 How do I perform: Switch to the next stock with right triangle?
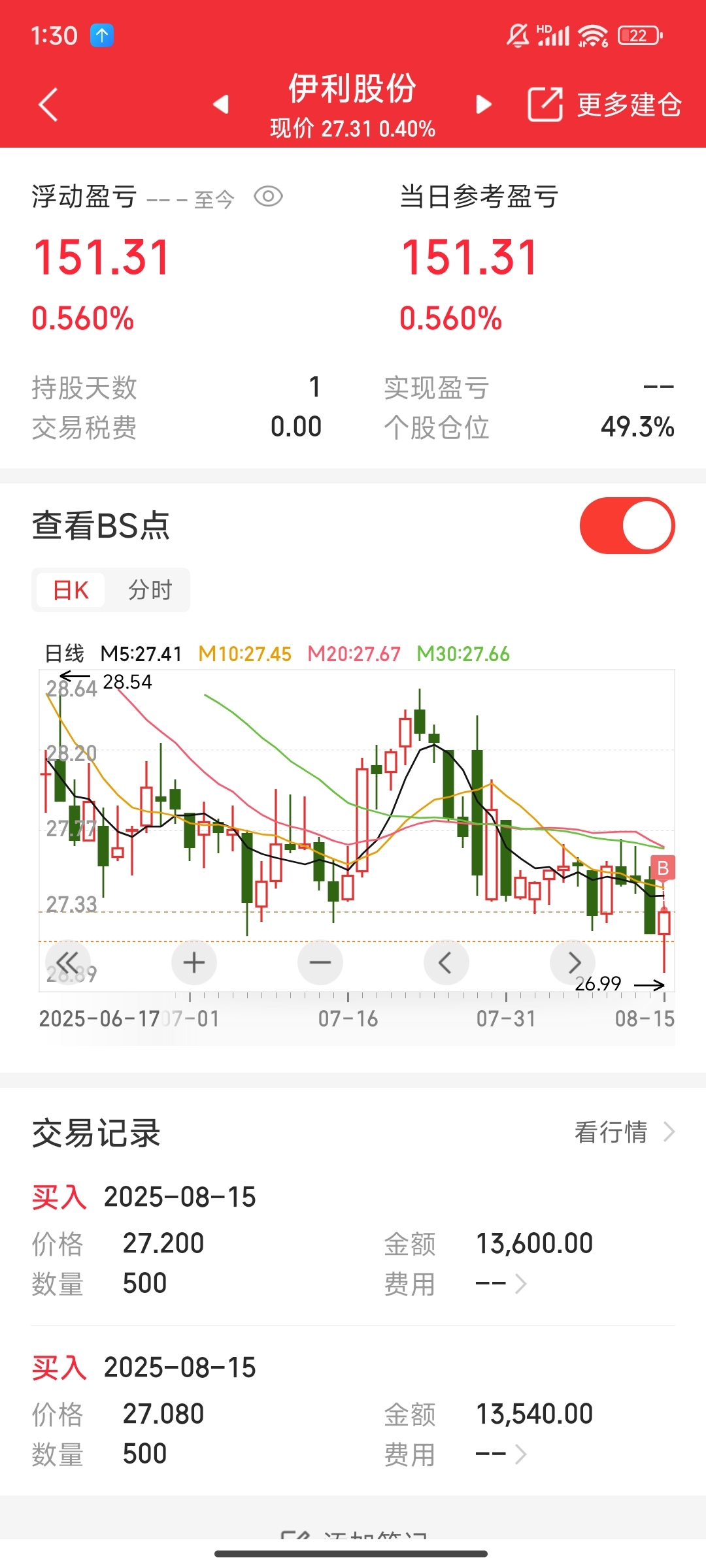484,104
